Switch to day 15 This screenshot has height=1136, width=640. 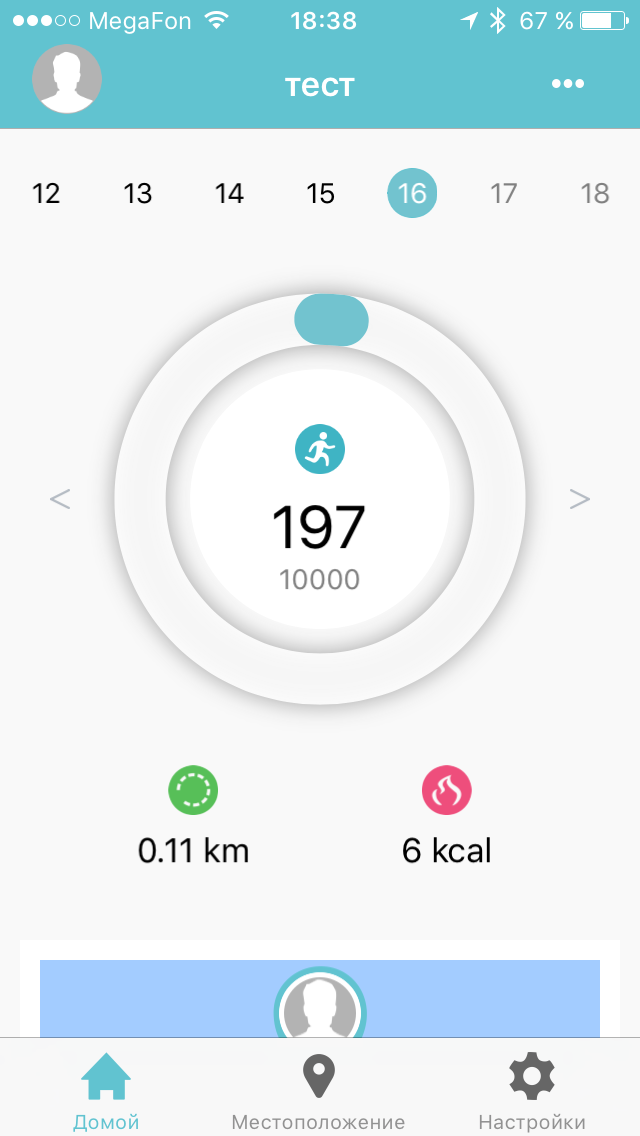(x=320, y=193)
